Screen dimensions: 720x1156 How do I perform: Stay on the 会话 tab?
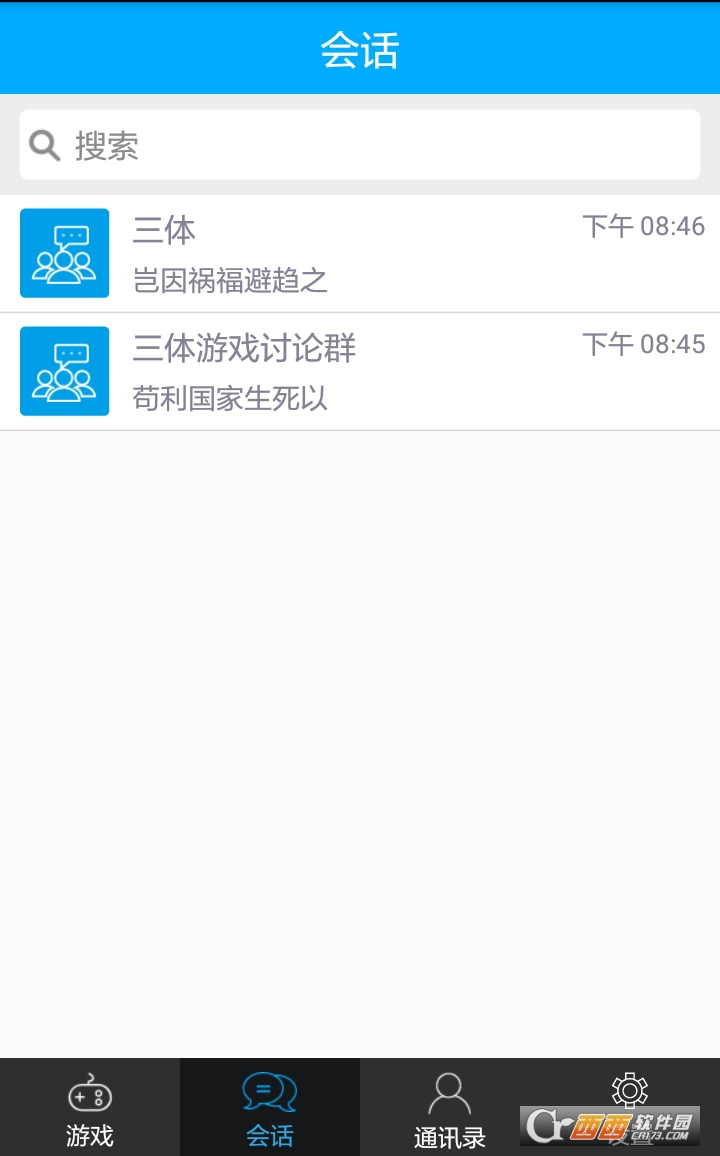(270, 1106)
